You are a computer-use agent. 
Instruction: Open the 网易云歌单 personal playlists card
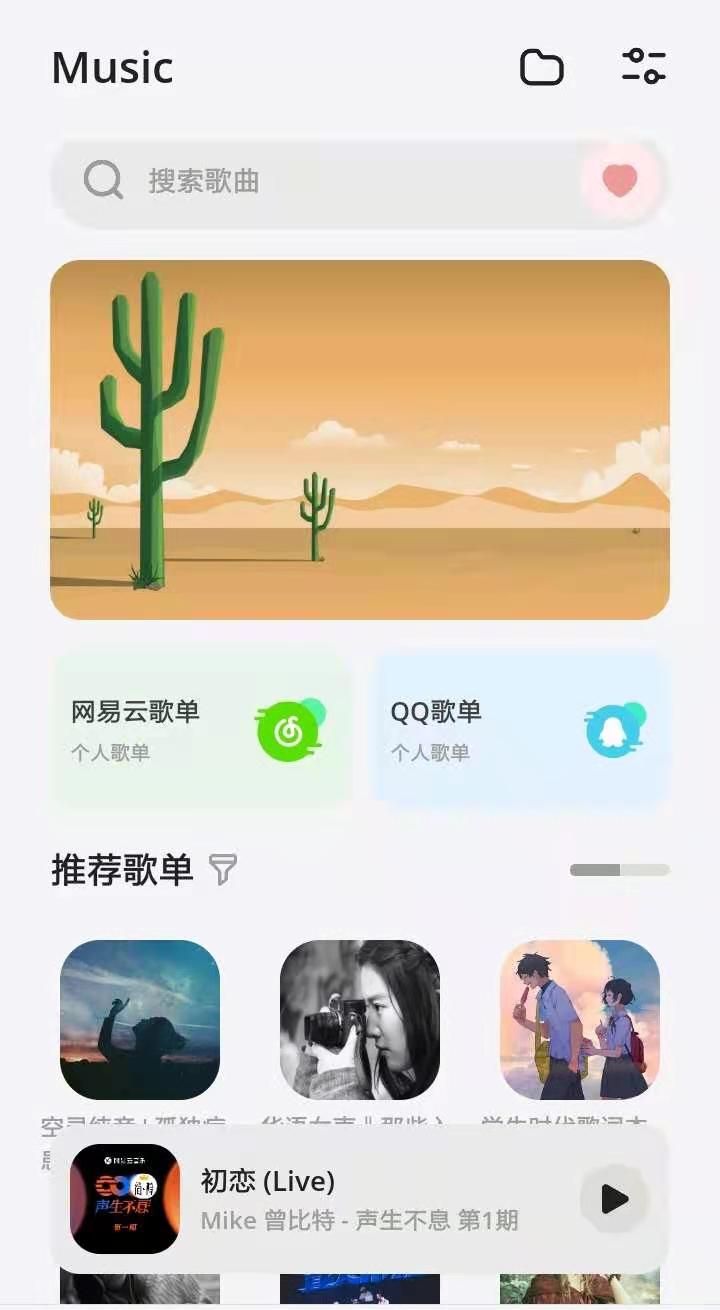click(x=201, y=729)
